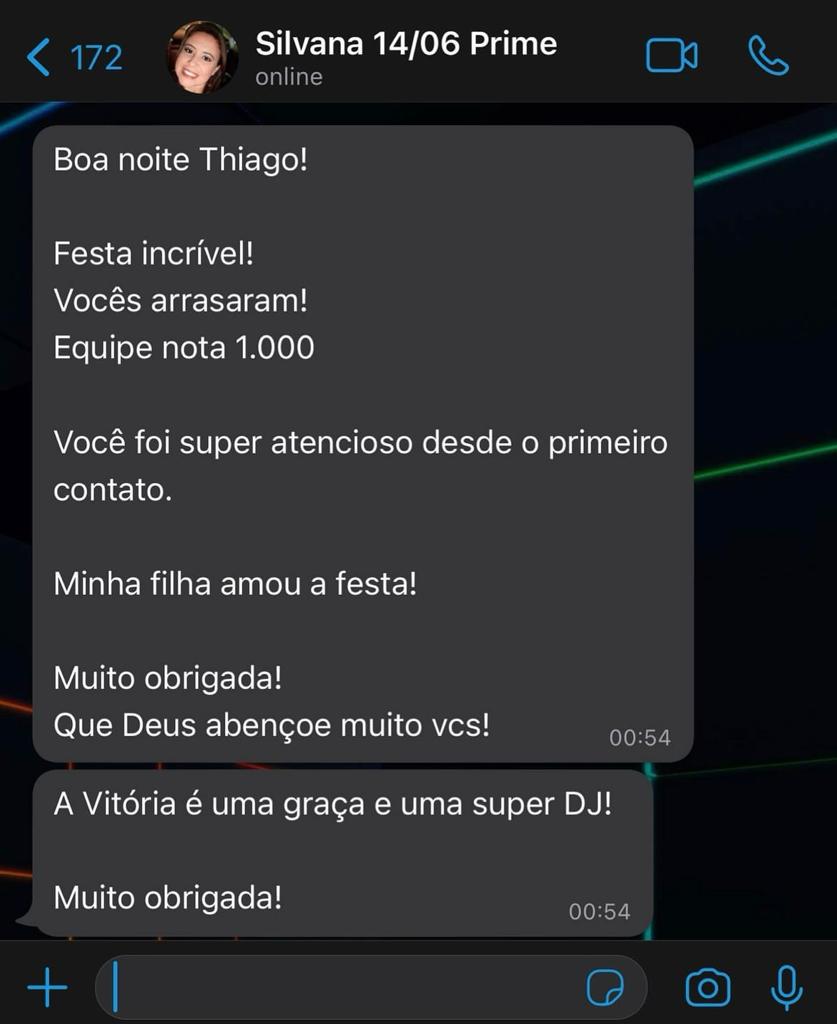Start a video call with Silvana

671,56
